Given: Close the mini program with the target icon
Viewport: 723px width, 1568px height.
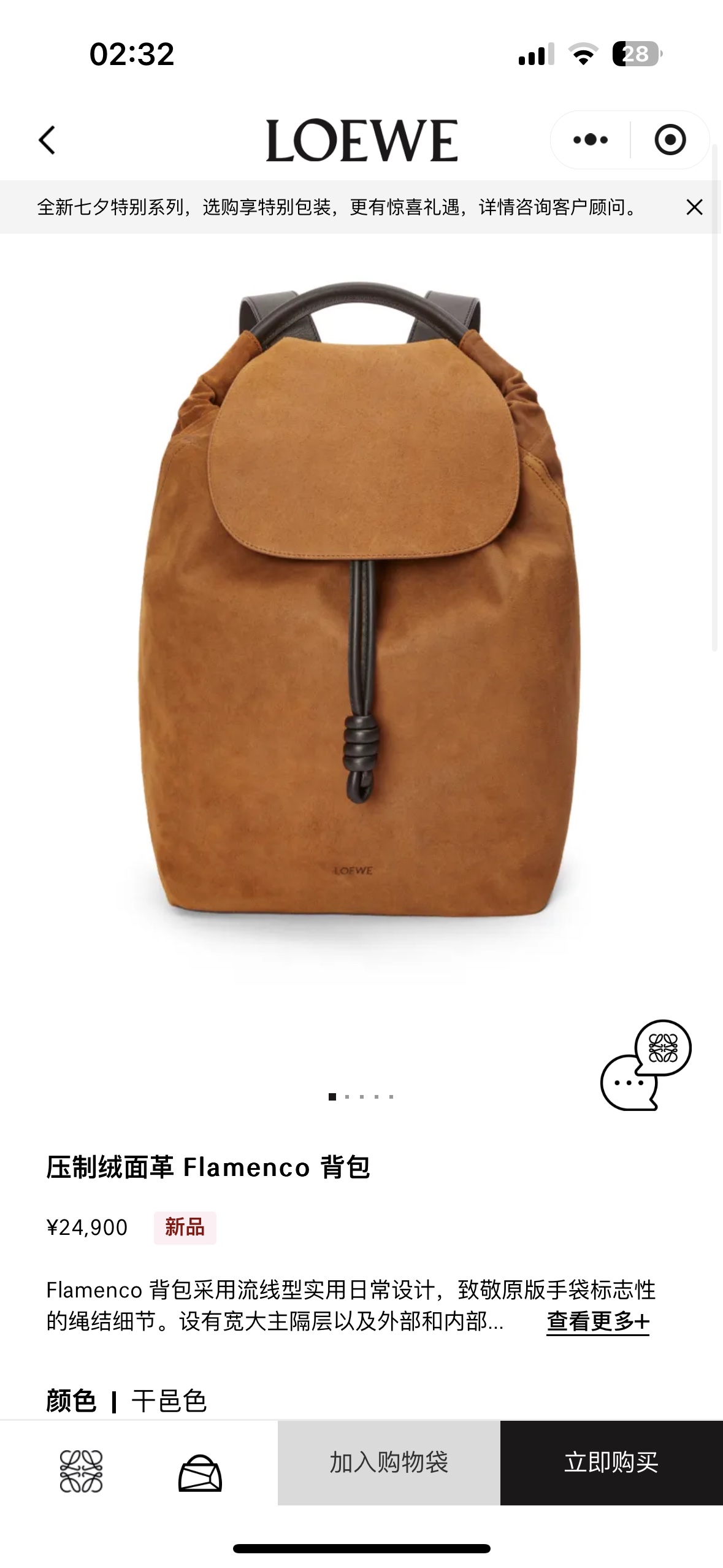Looking at the screenshot, I should (x=670, y=140).
